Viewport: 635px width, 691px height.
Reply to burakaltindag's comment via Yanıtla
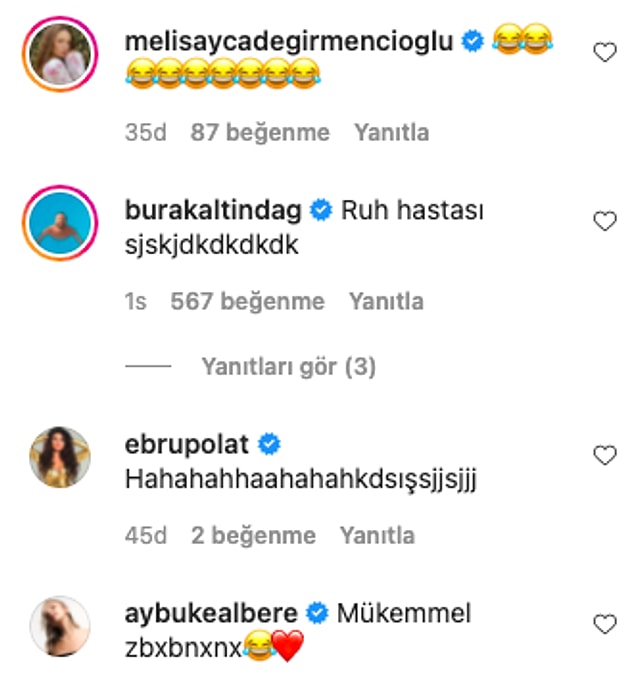click(x=386, y=301)
